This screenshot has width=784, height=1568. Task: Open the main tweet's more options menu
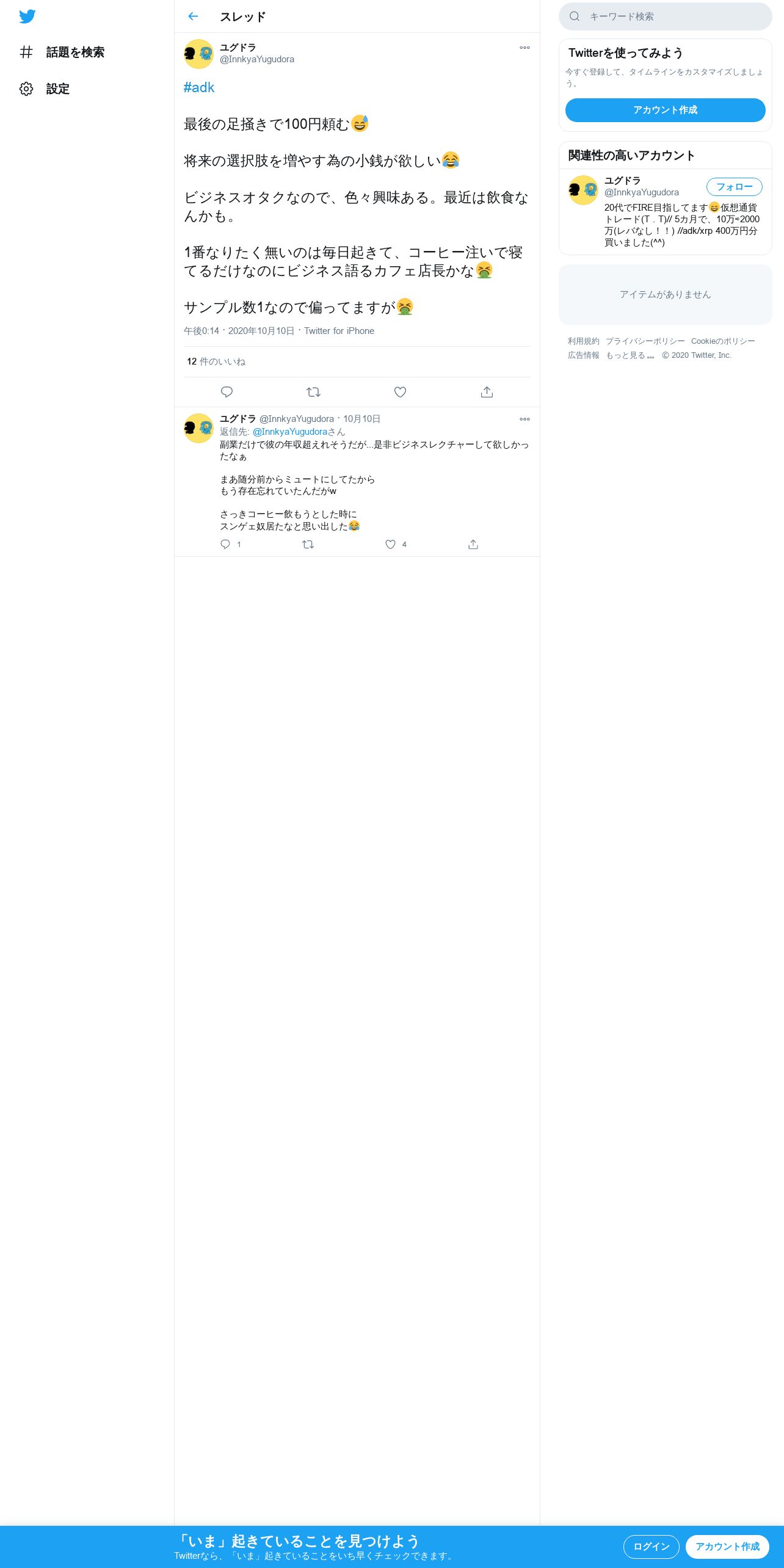pyautogui.click(x=524, y=48)
